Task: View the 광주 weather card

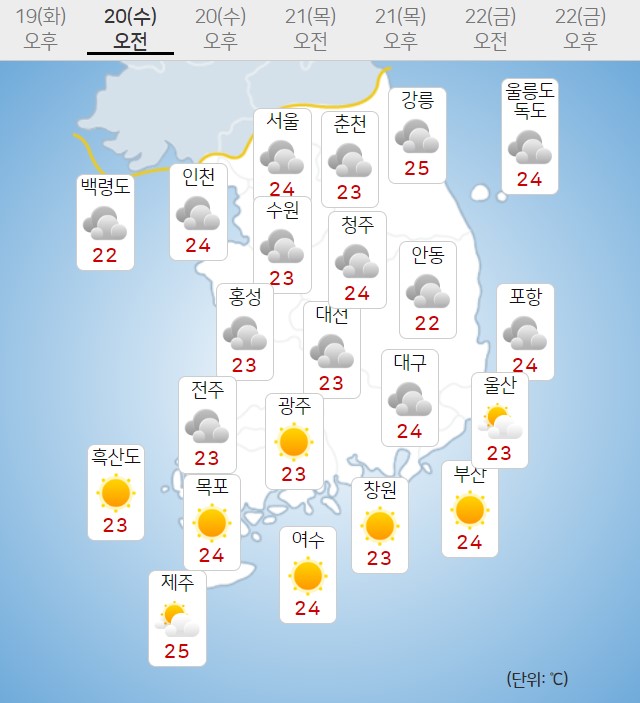Action: (294, 440)
